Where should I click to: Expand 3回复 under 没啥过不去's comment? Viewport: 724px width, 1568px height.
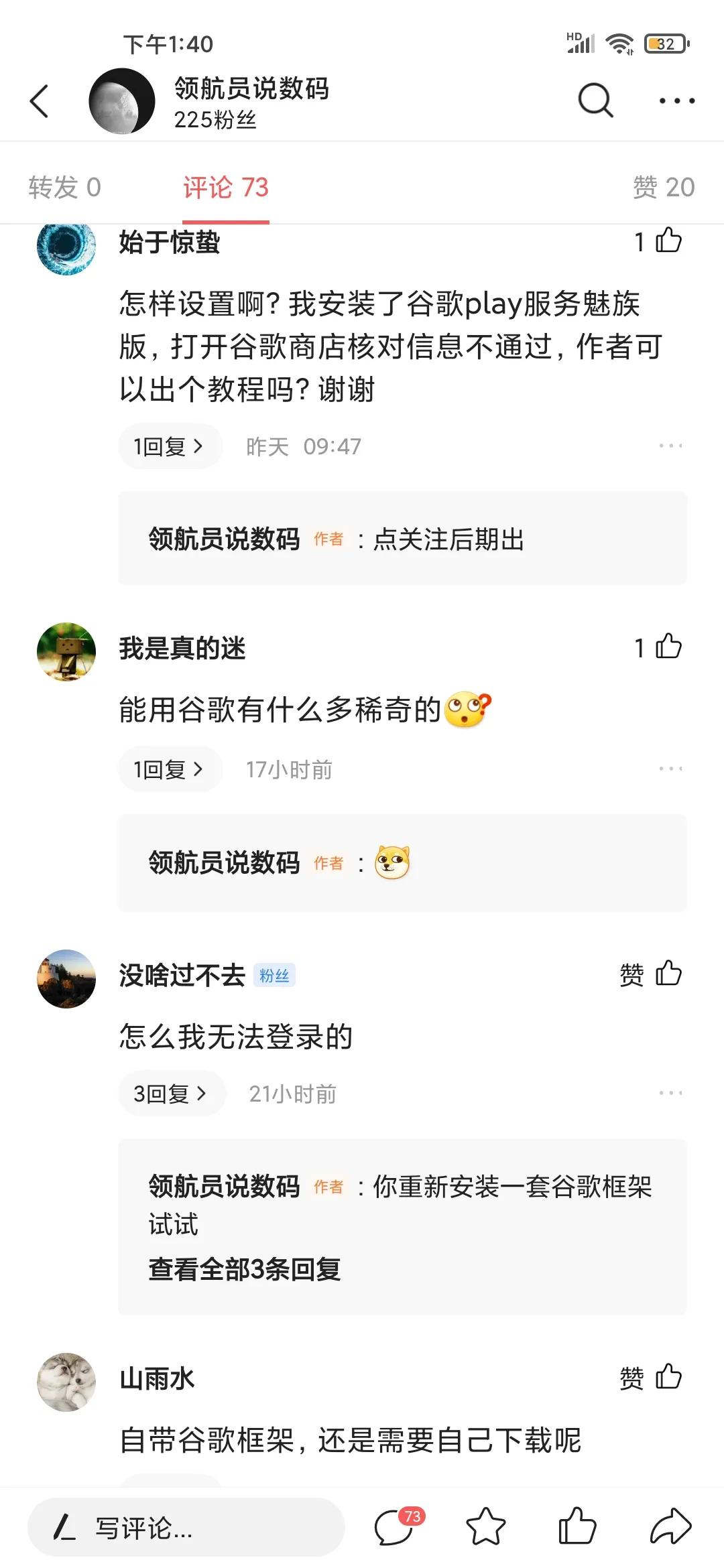pyautogui.click(x=171, y=1094)
